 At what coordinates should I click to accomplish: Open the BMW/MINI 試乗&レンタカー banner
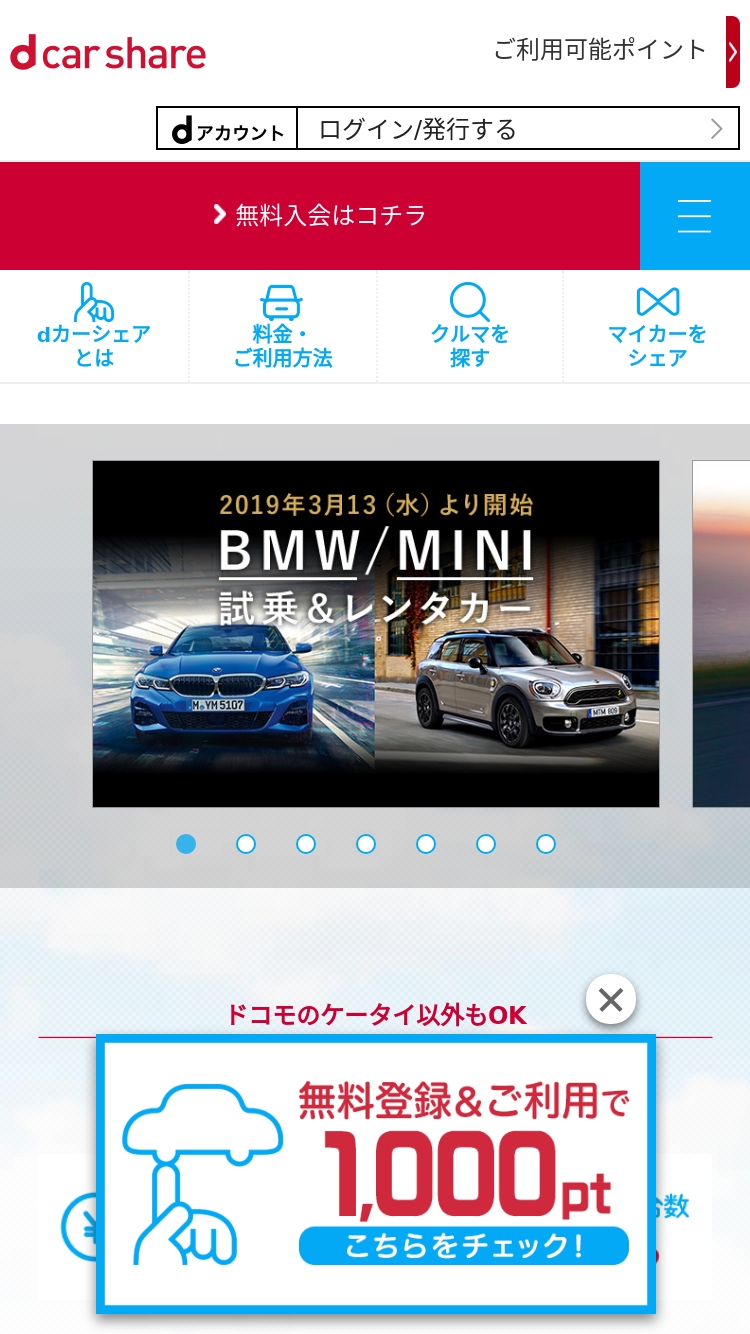[376, 633]
